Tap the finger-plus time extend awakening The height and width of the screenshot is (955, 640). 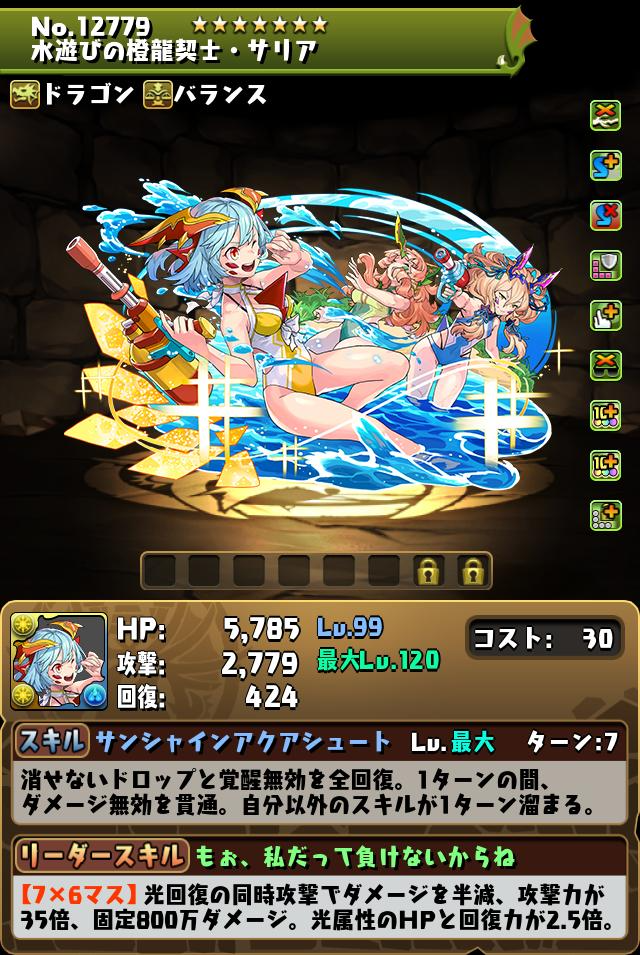pos(605,315)
